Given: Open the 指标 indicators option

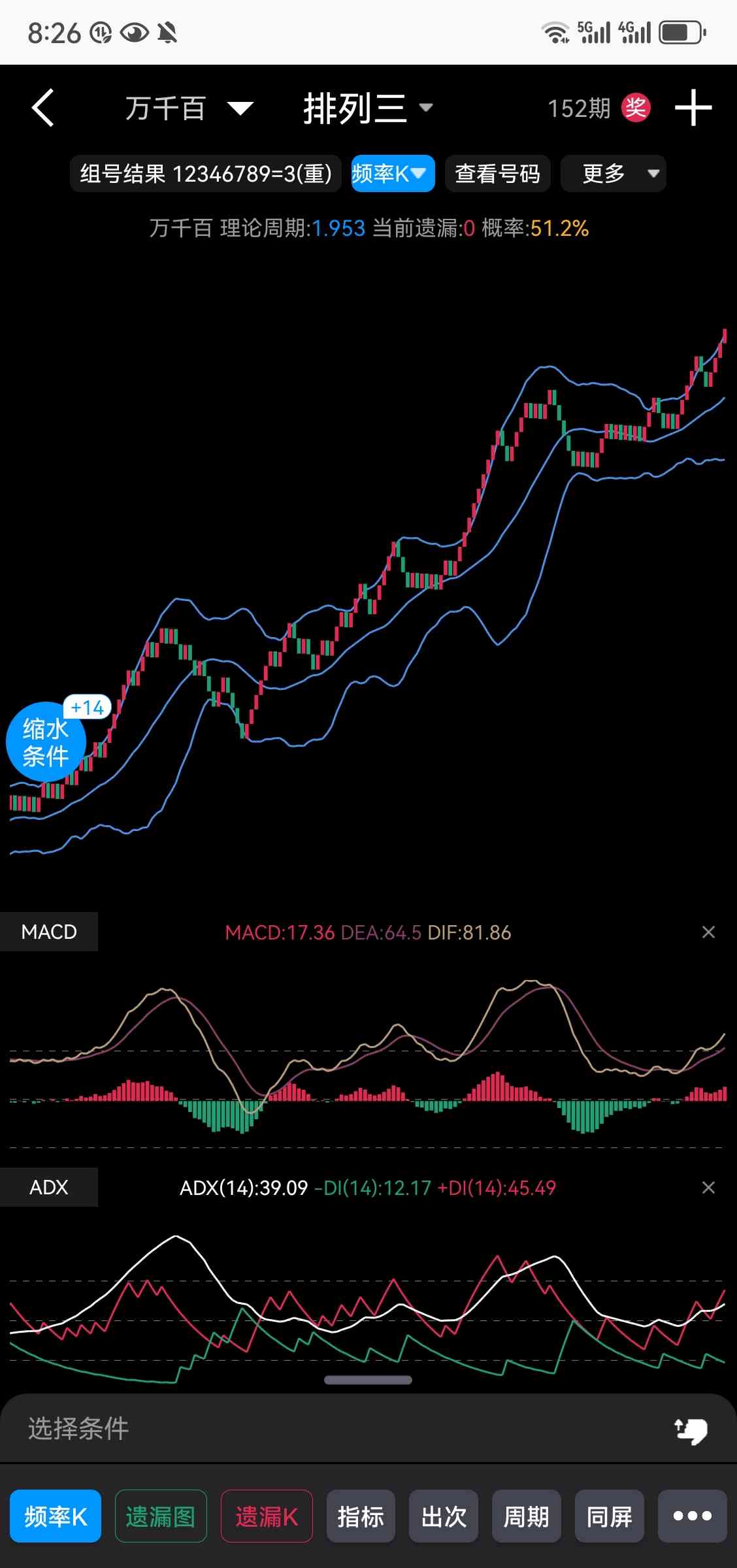Looking at the screenshot, I should (x=361, y=1516).
